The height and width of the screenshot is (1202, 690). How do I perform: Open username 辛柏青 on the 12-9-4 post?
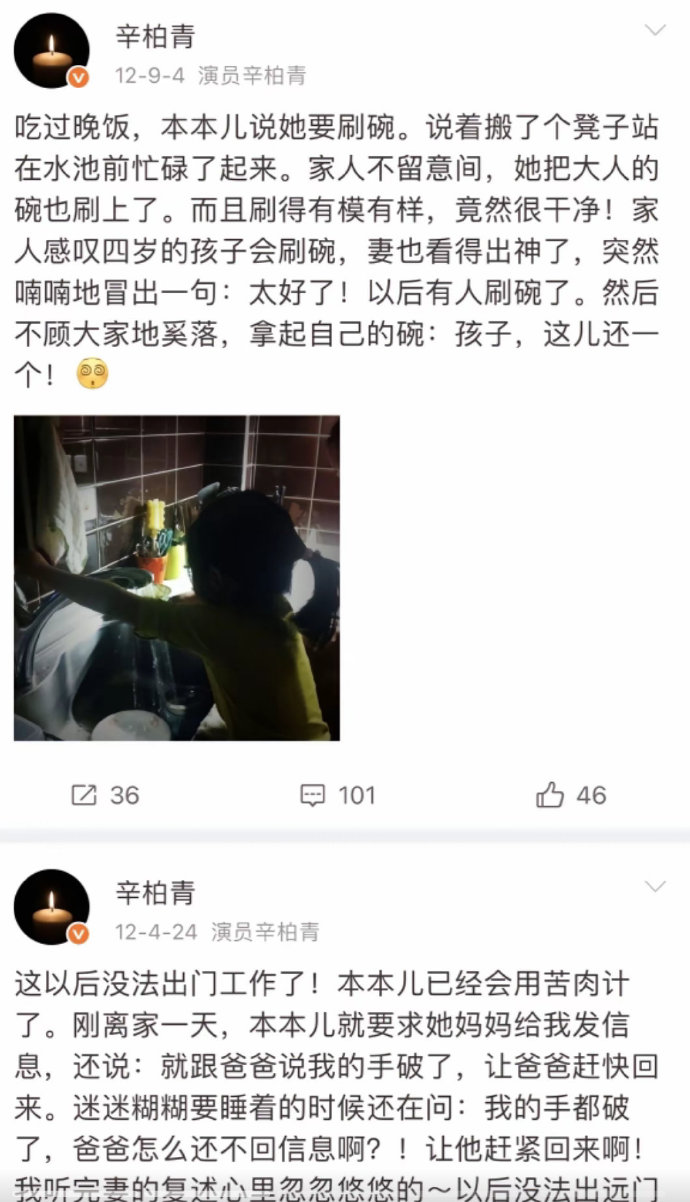pos(155,37)
